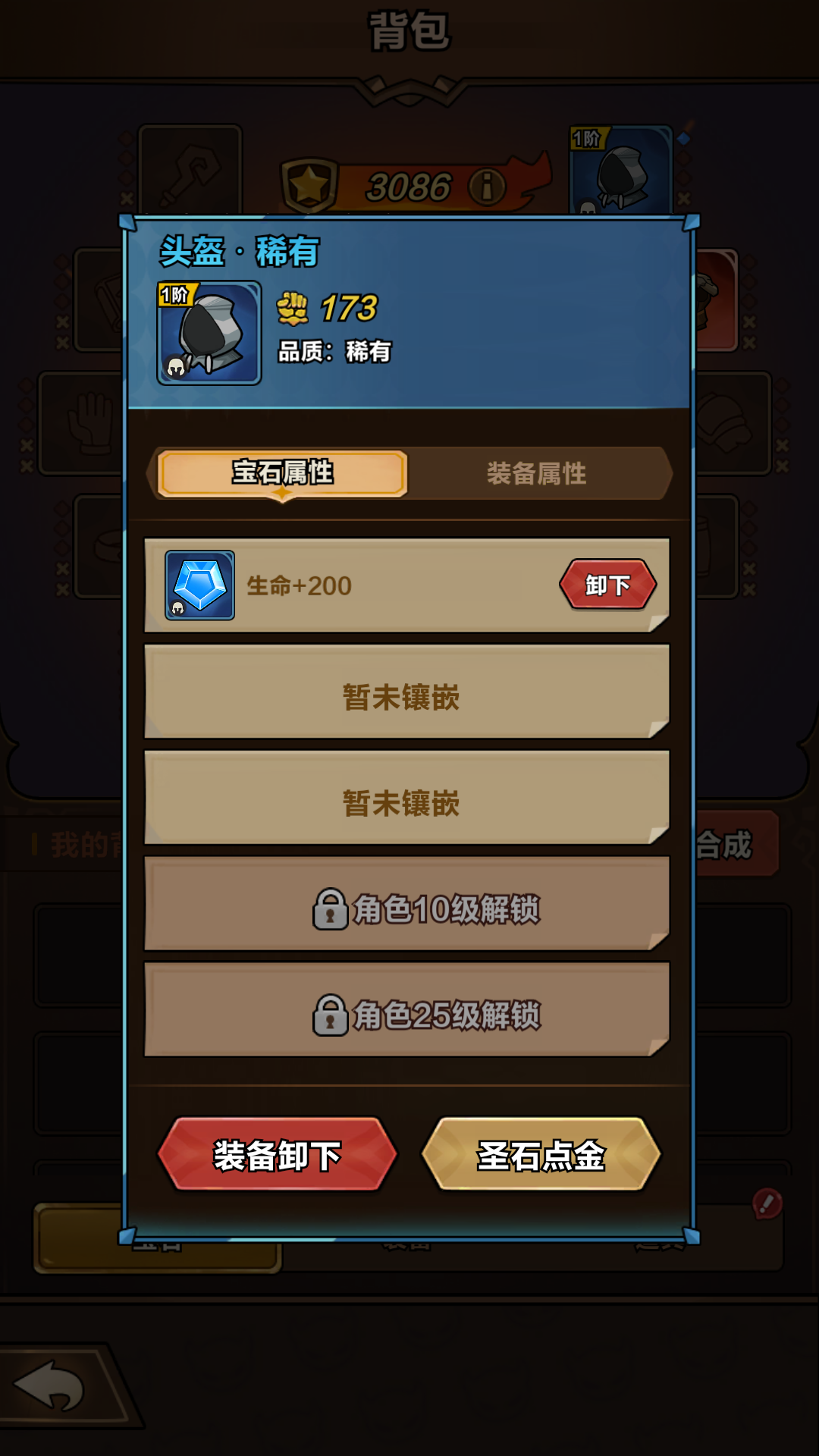Select the blue gem icon showing 生命+200
819x1456 pixels.
click(199, 584)
